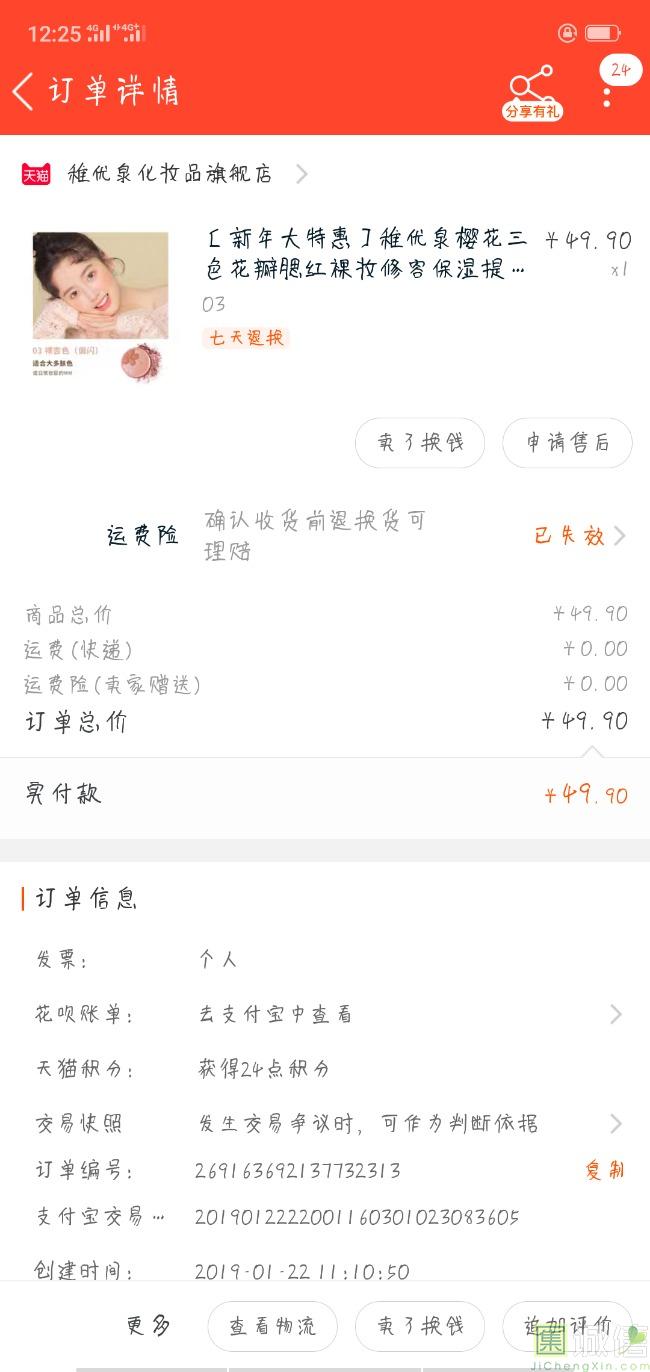The width and height of the screenshot is (650, 1372).
Task: Go back from 订单详情
Action: pyautogui.click(x=24, y=91)
